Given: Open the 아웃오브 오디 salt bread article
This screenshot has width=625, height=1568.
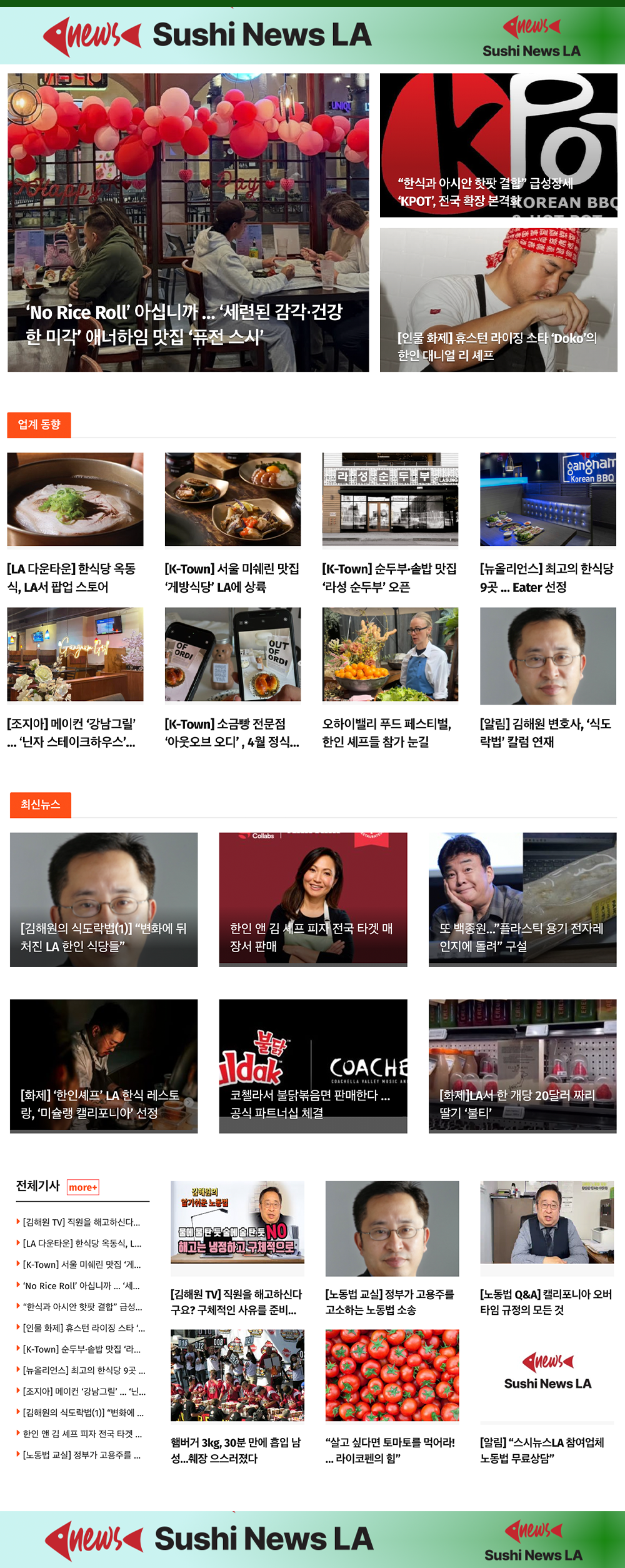Looking at the screenshot, I should [232, 732].
